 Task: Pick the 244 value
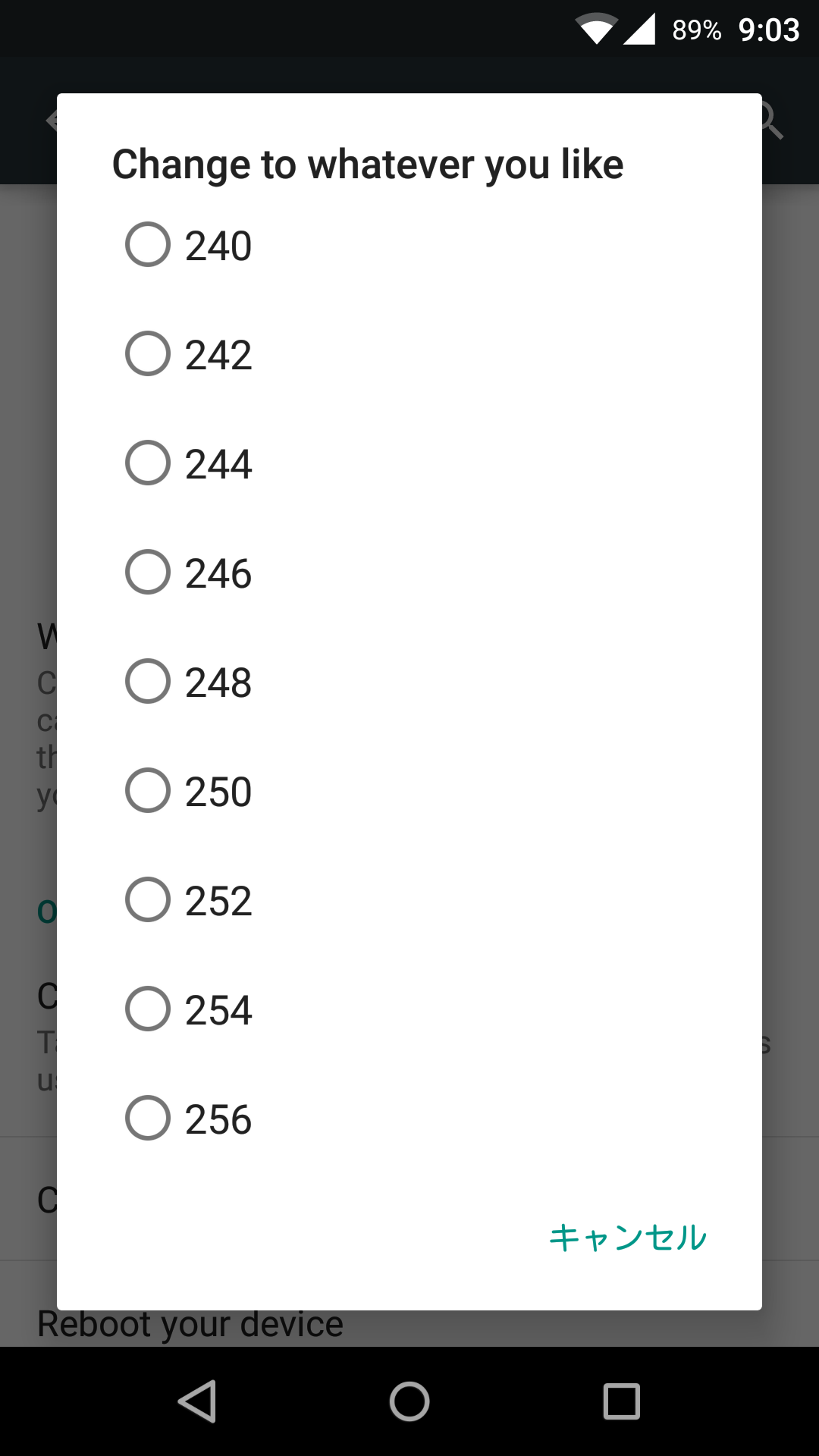coord(409,463)
